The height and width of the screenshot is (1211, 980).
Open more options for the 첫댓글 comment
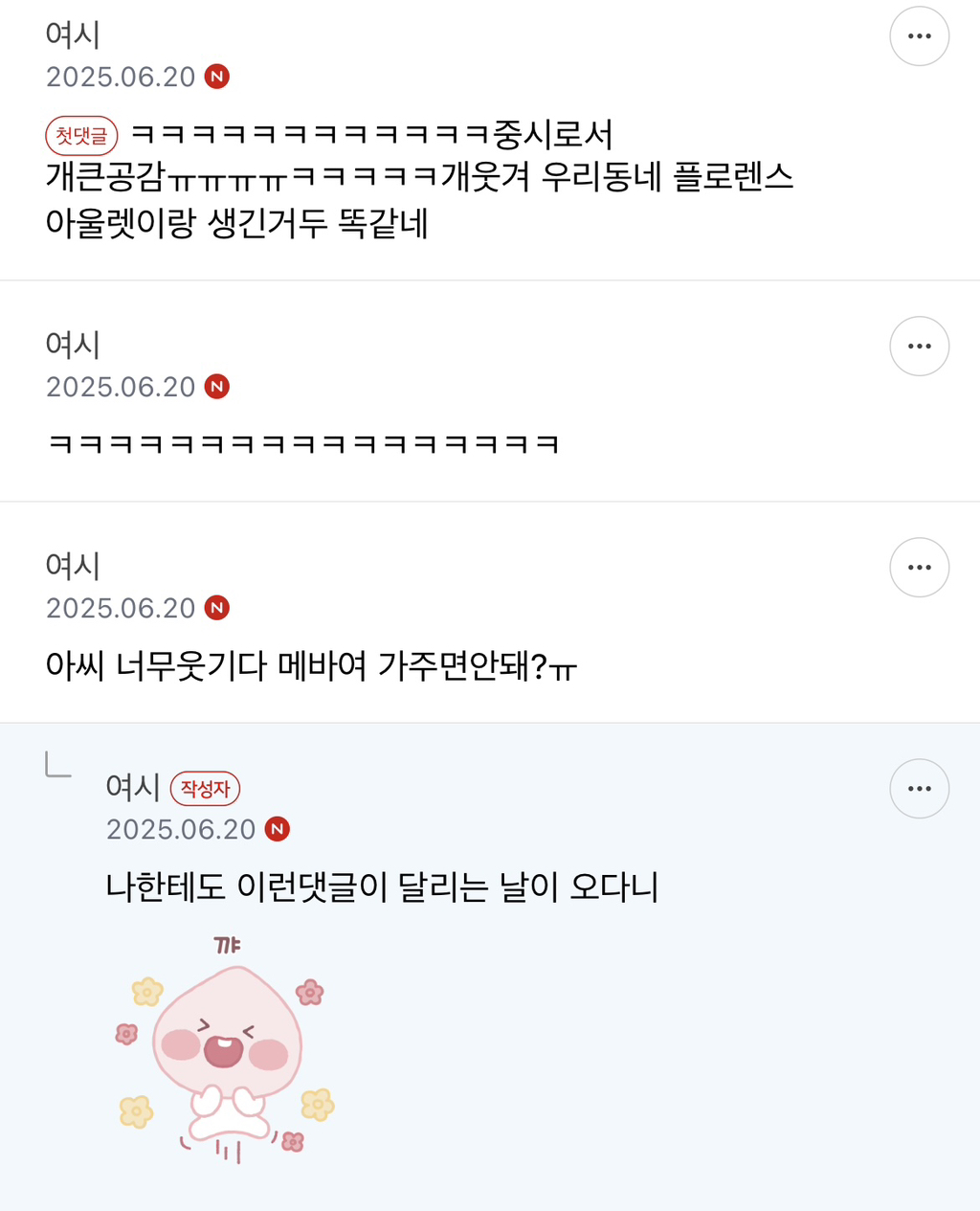point(919,36)
